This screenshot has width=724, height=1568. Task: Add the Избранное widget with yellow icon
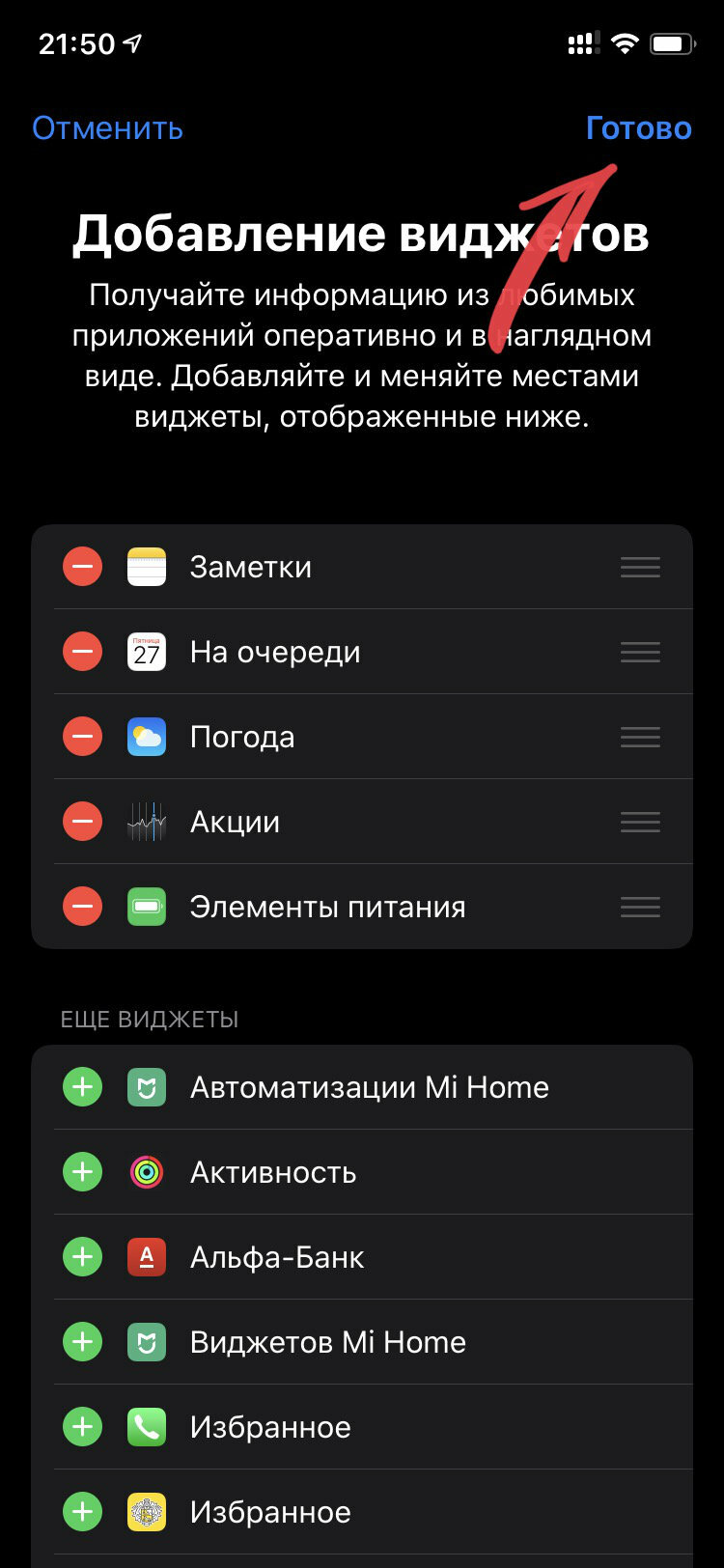click(83, 1512)
